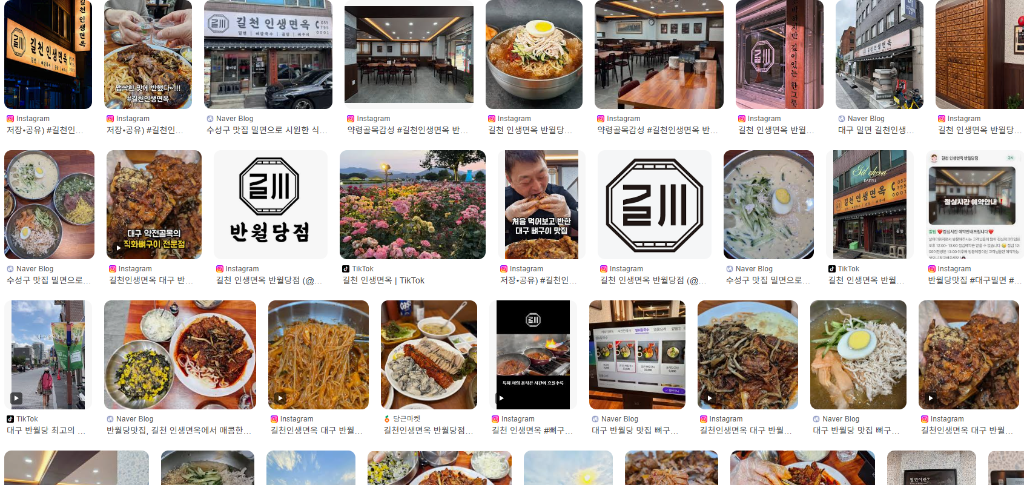
Task: Open the TikTok flower field result
Action: pyautogui.click(x=412, y=204)
